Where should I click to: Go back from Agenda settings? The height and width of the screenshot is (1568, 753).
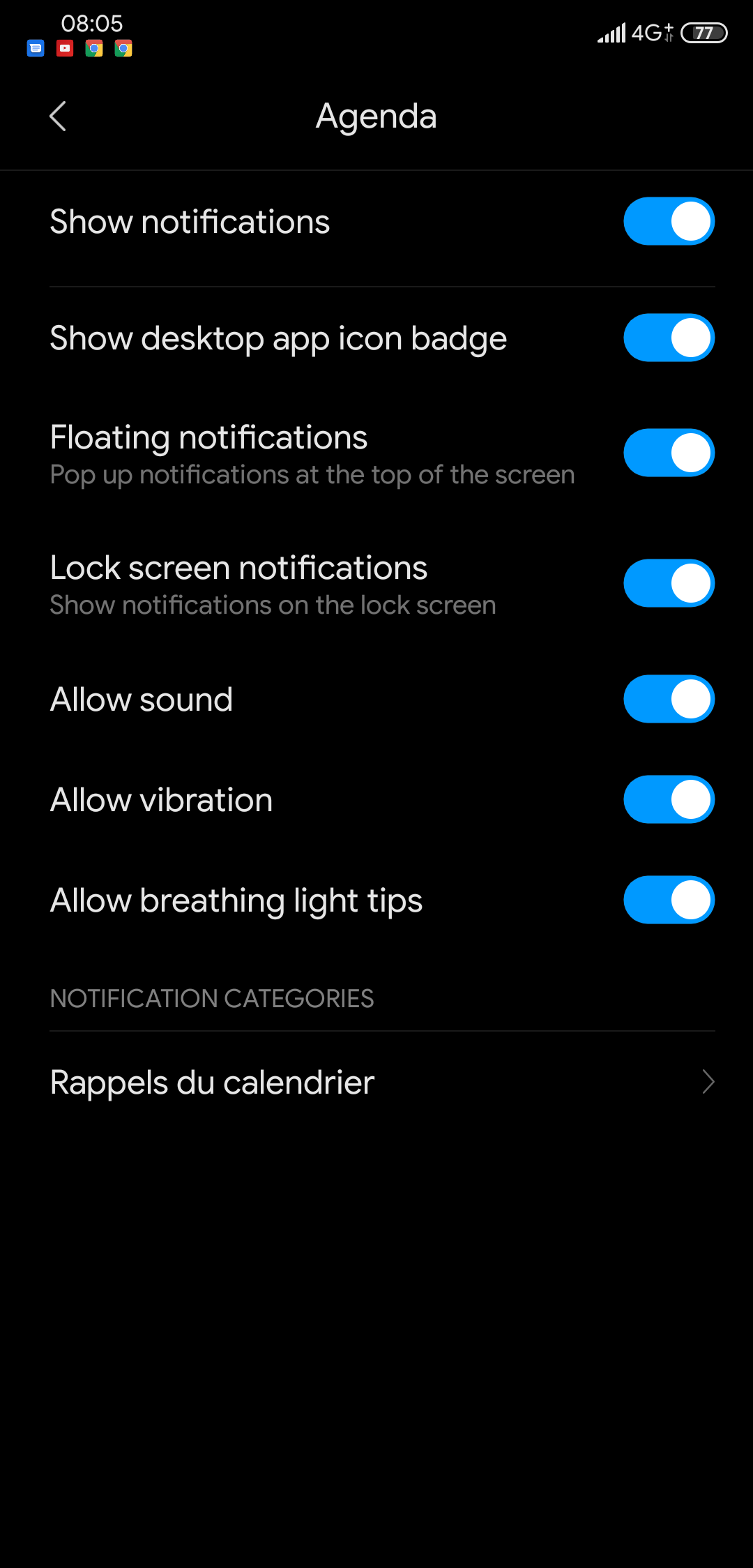click(58, 116)
